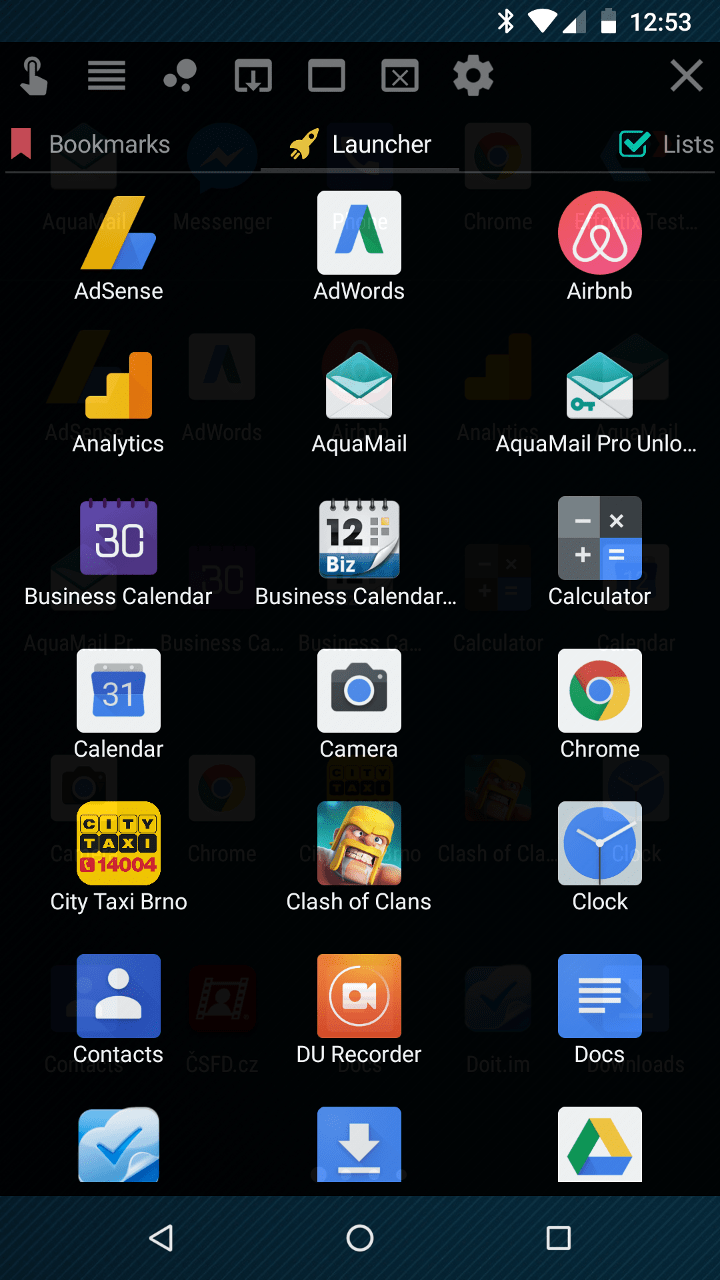720x1280 pixels.
Task: Switch to the Lists tab
Action: point(666,145)
